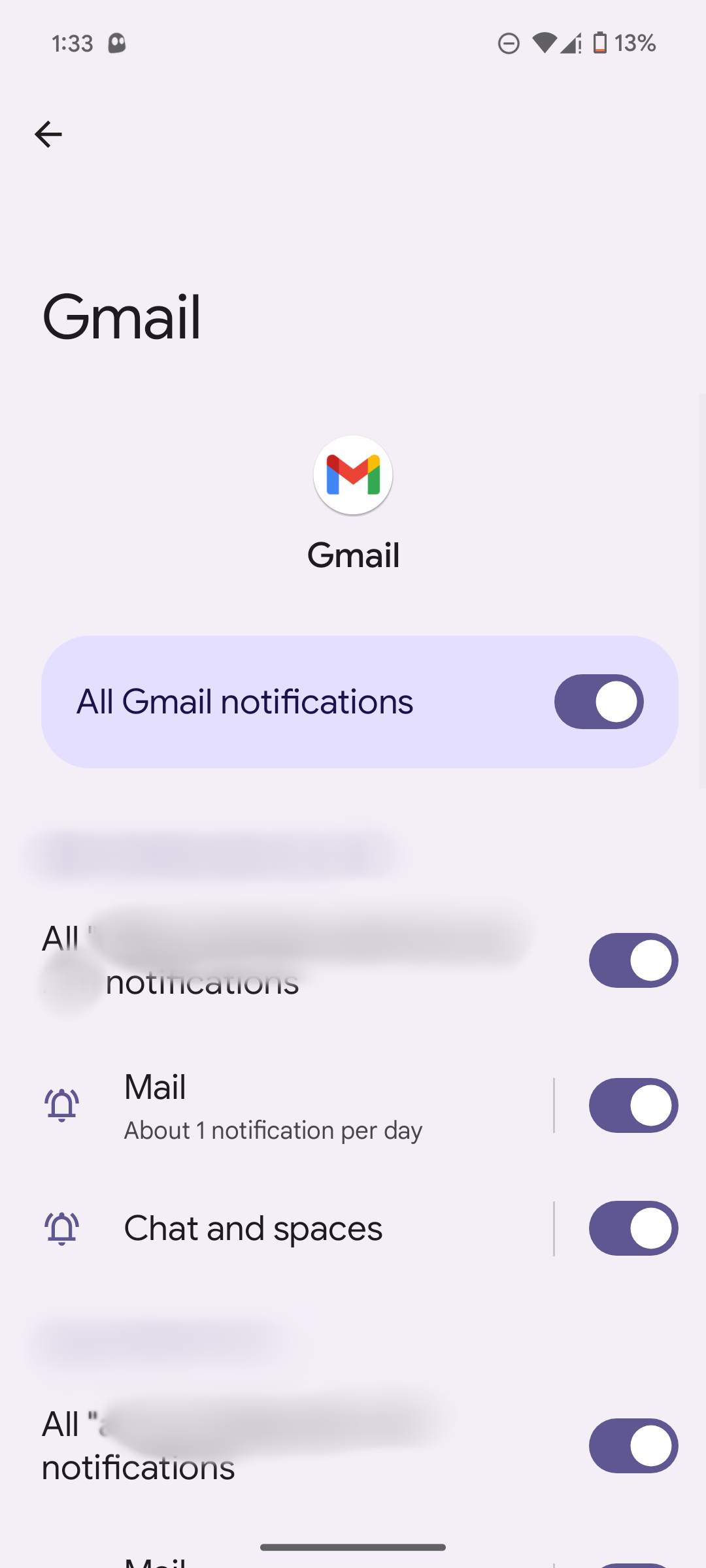706x1568 pixels.
Task: Toggle the account-wide notifications switch just above Mail
Action: (x=633, y=960)
